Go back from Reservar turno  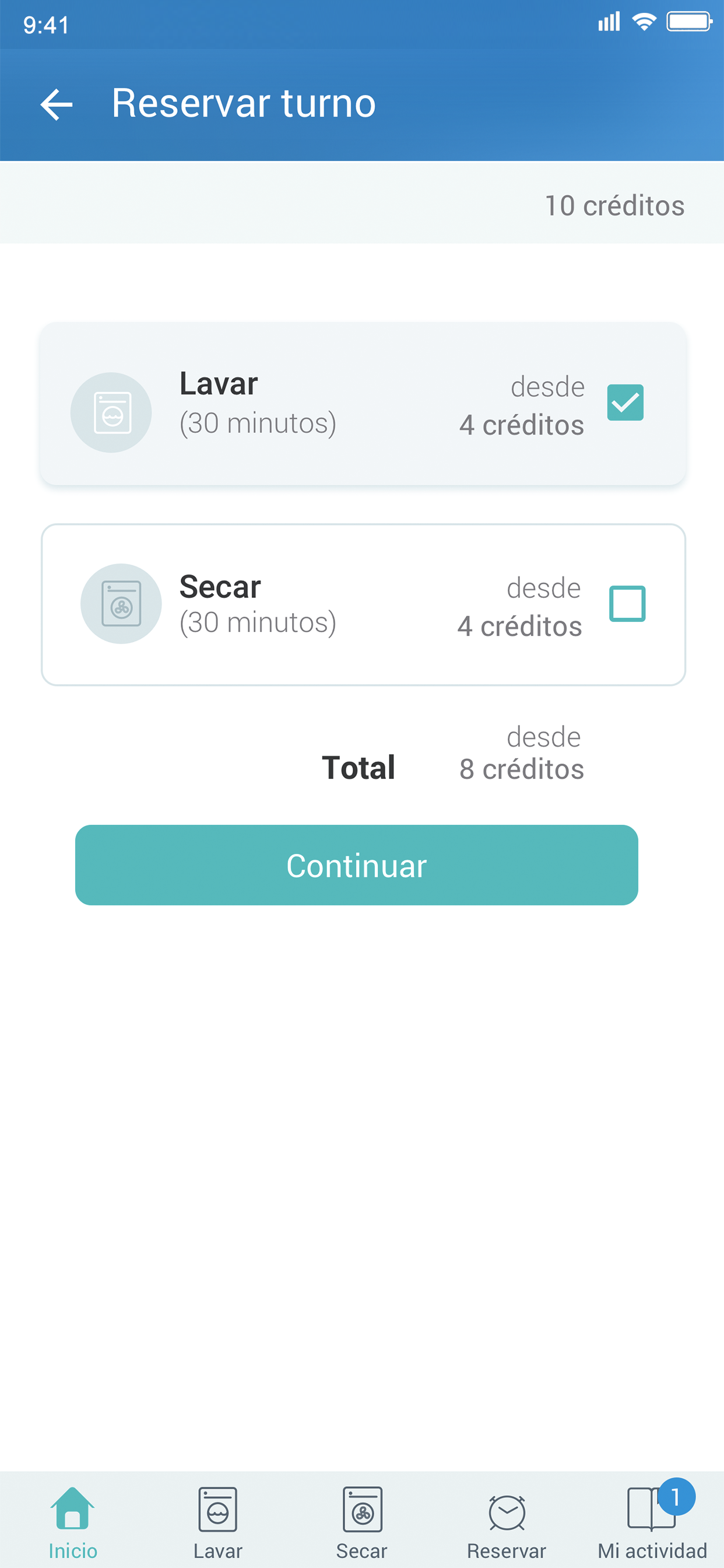pos(57,104)
